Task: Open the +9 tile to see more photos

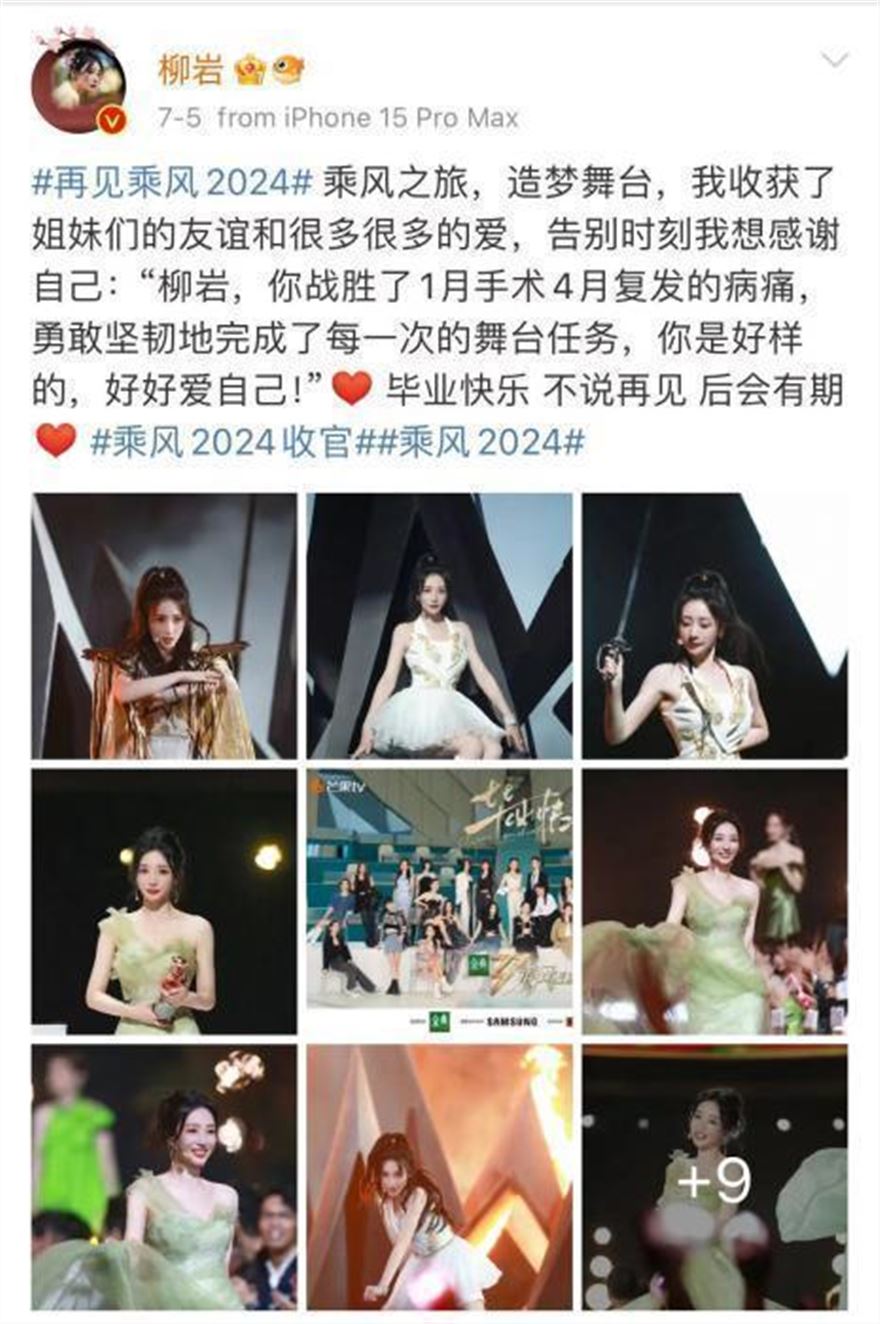Action: click(x=715, y=1177)
